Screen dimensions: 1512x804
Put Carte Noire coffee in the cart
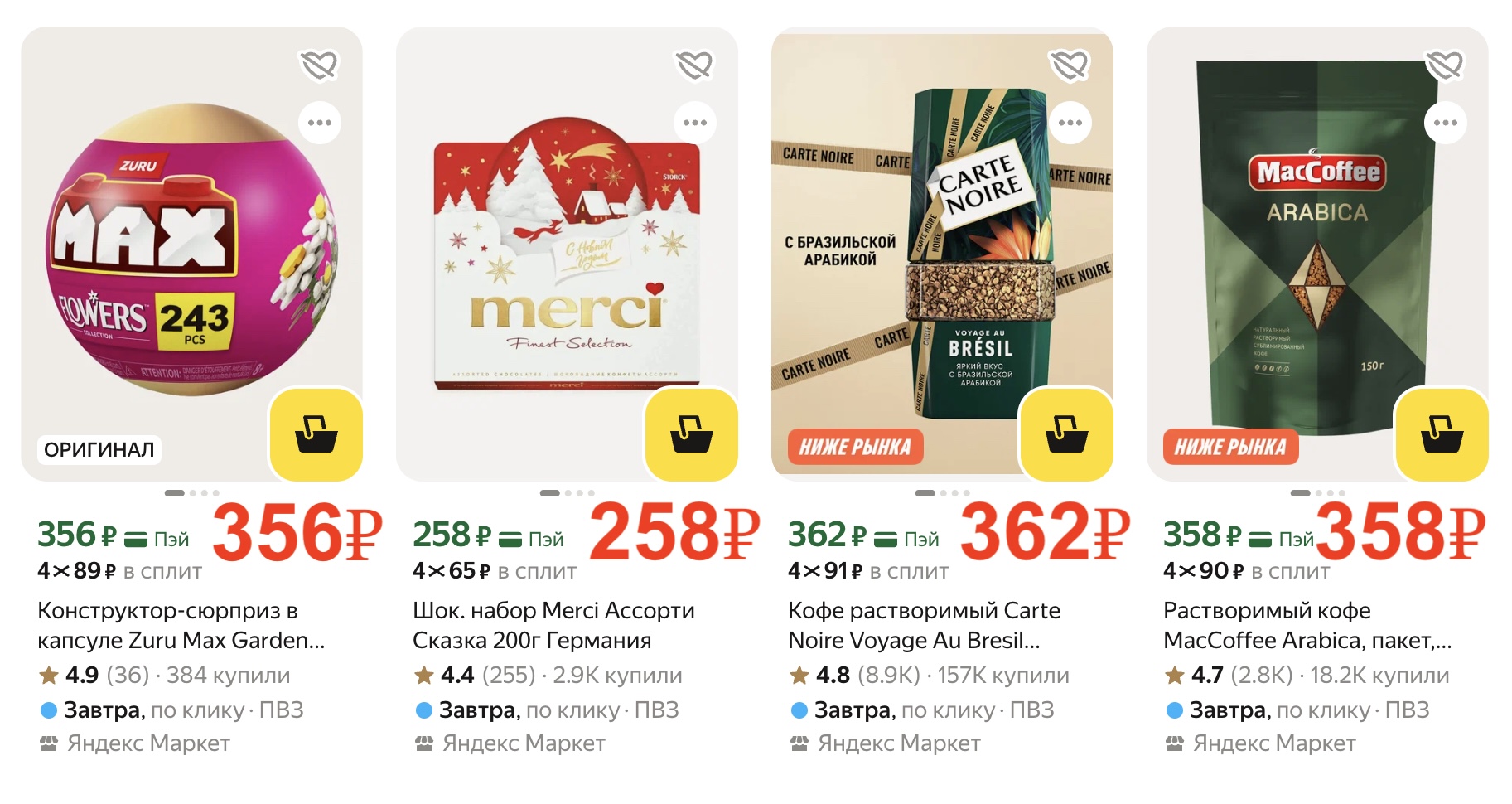(x=1066, y=434)
